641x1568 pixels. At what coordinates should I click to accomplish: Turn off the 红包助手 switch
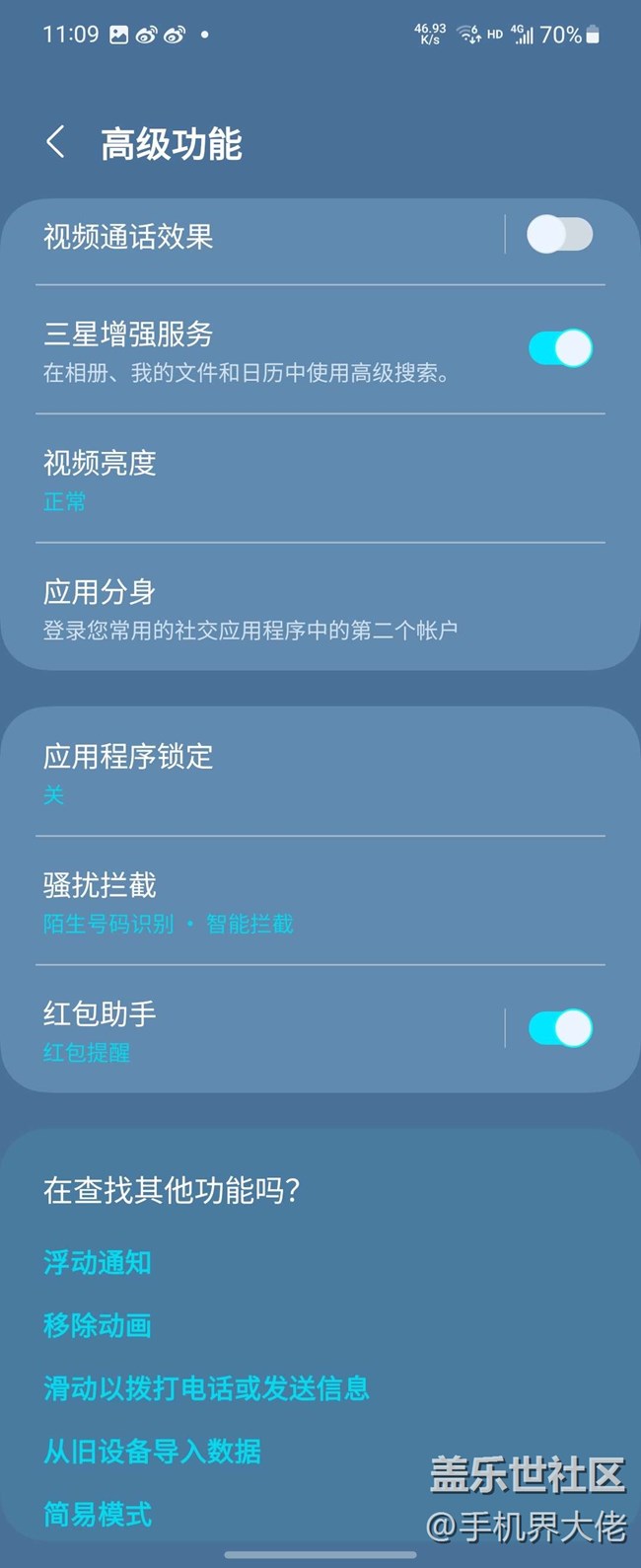pos(559,1028)
